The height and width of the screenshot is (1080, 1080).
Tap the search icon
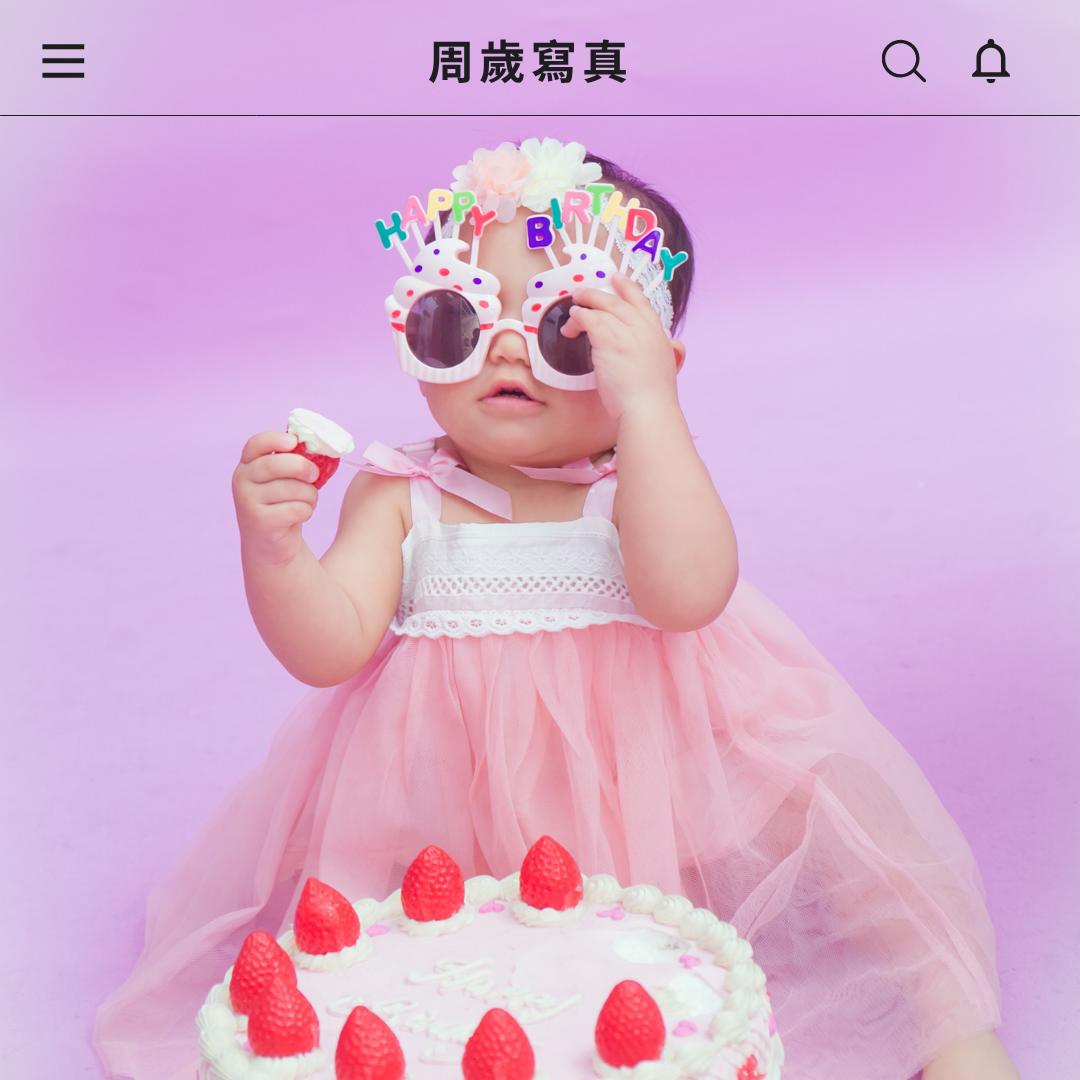(x=903, y=61)
